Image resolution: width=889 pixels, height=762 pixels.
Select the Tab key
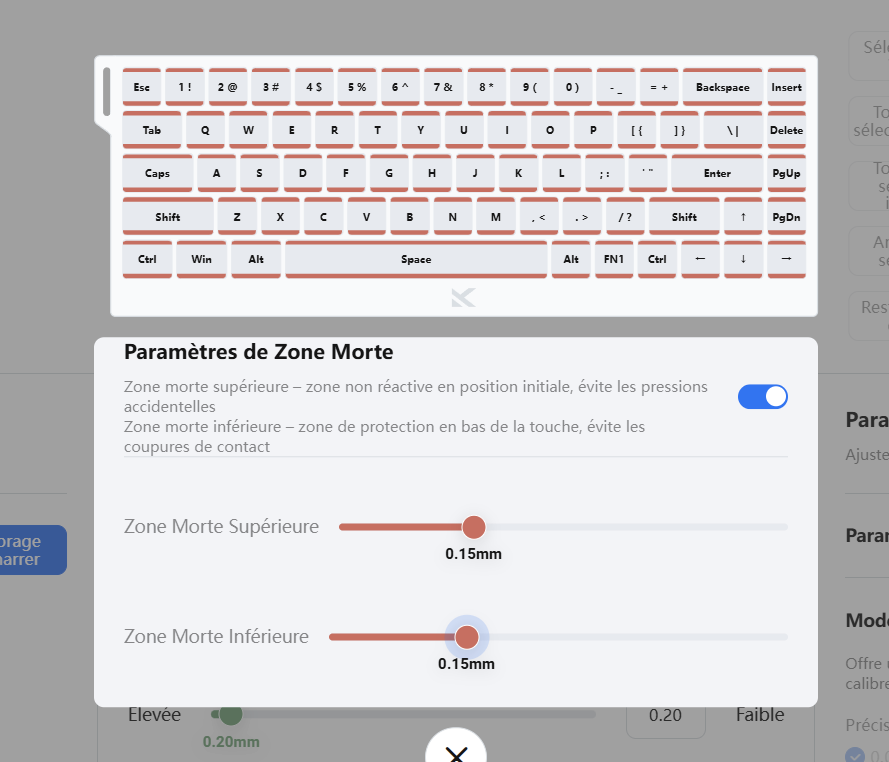[152, 130]
